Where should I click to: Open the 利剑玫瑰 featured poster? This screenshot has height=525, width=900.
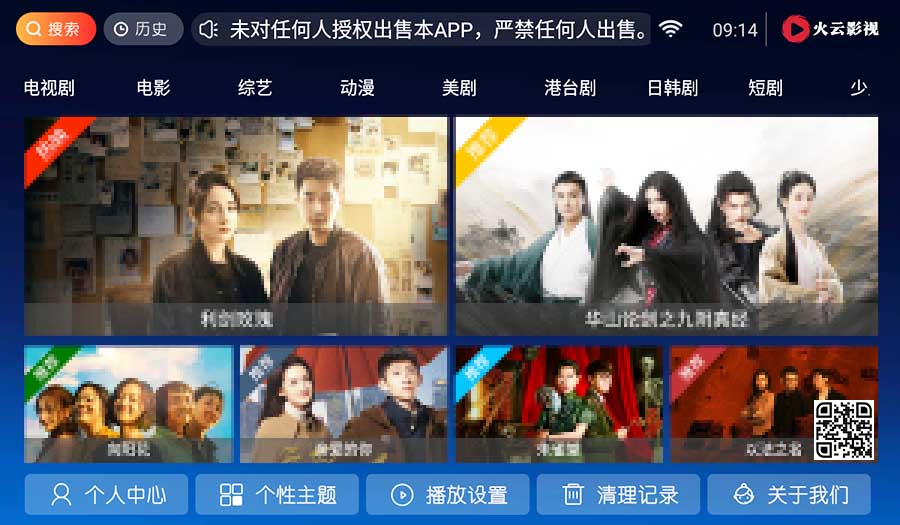236,226
